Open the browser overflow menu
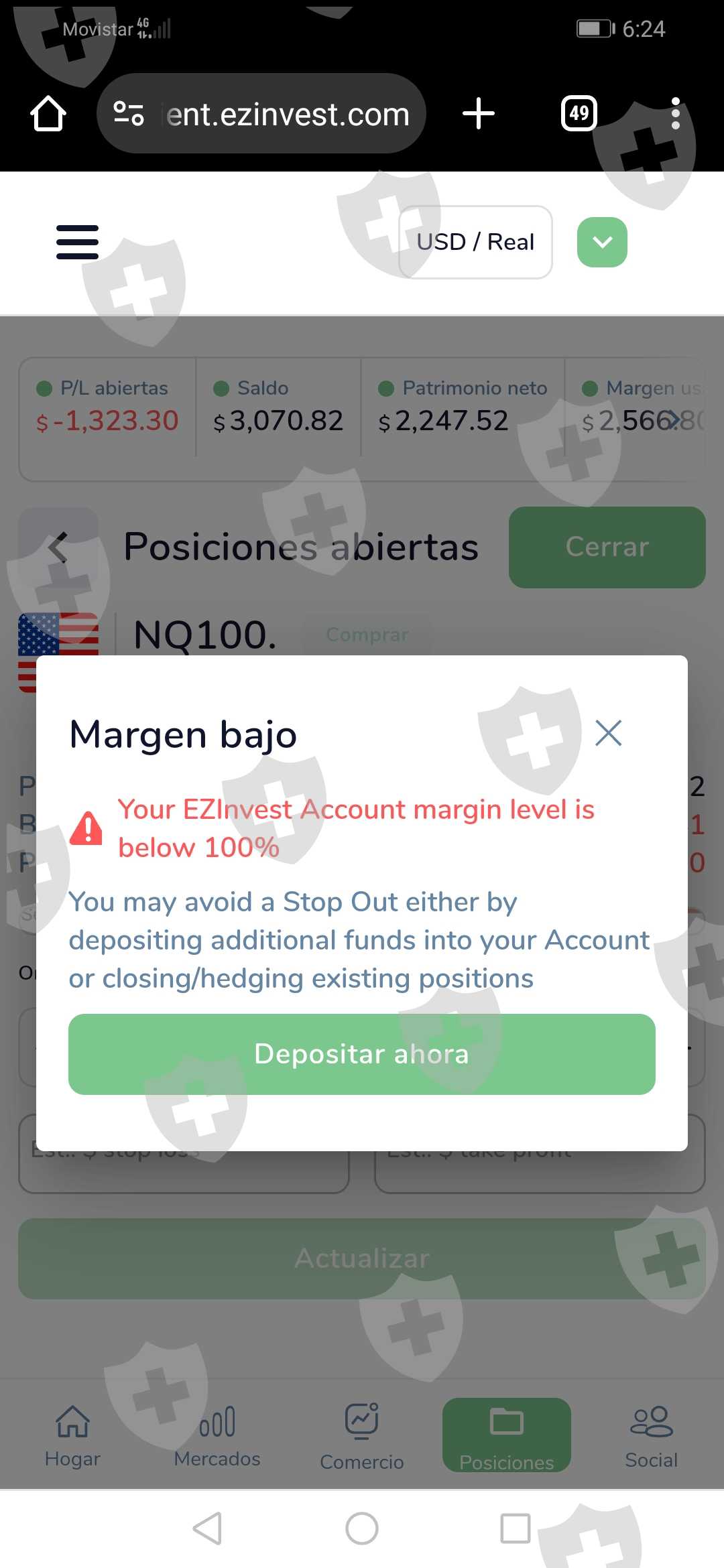The height and width of the screenshot is (1568, 724). pyautogui.click(x=675, y=113)
